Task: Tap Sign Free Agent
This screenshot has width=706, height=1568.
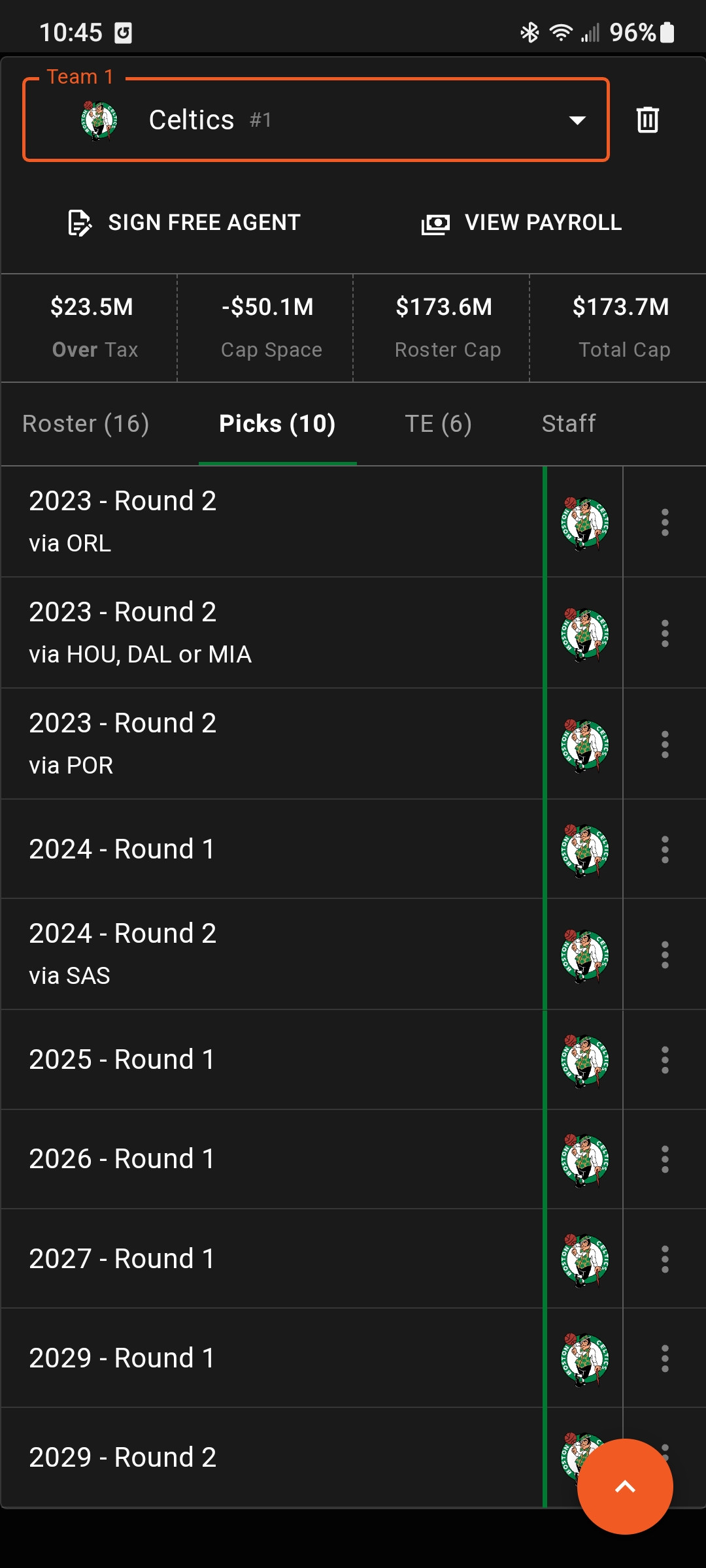Action: tap(184, 223)
